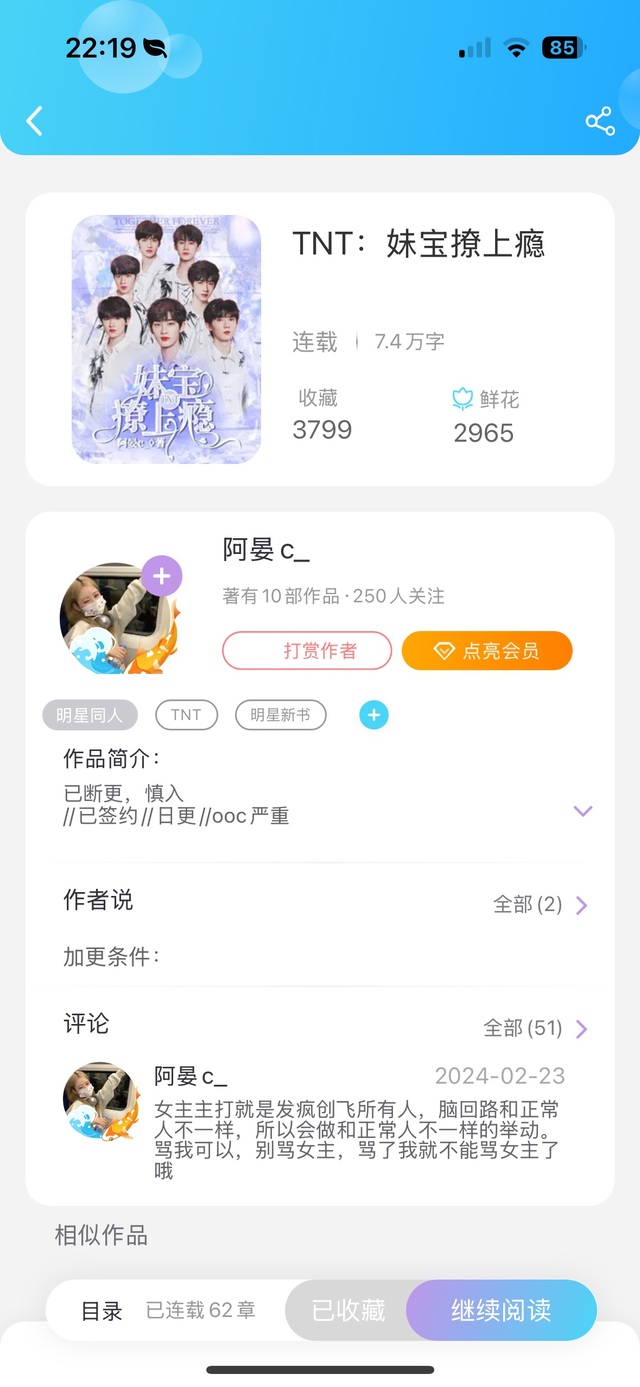Follow the author via the purple plus badge
The width and height of the screenshot is (640, 1387).
pos(162,576)
